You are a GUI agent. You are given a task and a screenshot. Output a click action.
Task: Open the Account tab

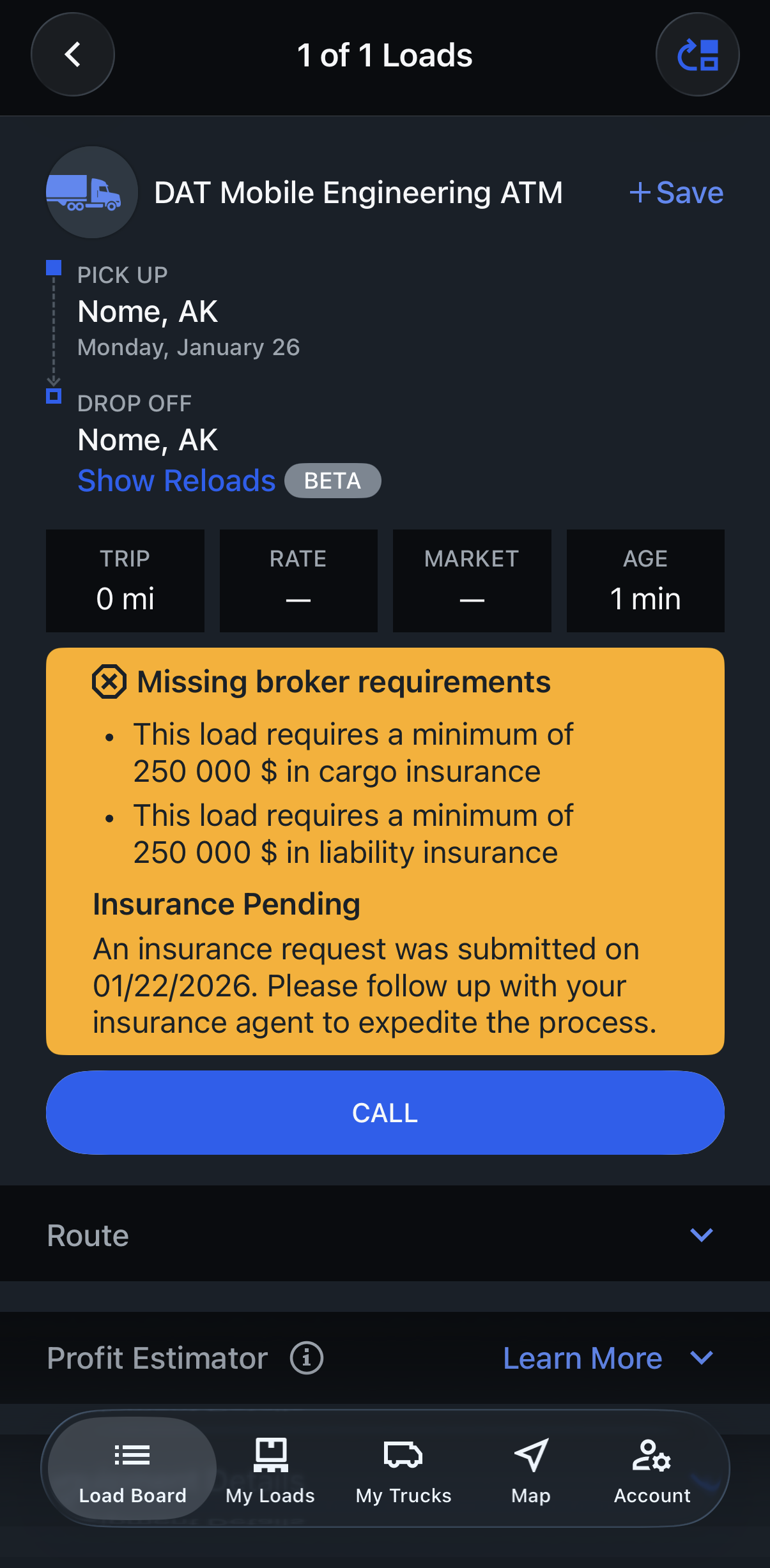(652, 1470)
